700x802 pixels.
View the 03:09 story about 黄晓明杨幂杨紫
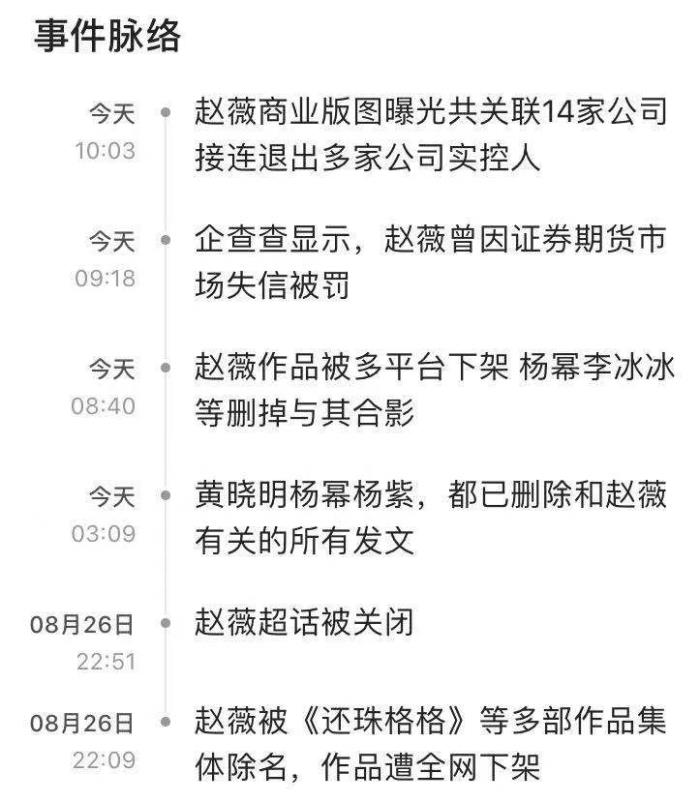pos(430,516)
